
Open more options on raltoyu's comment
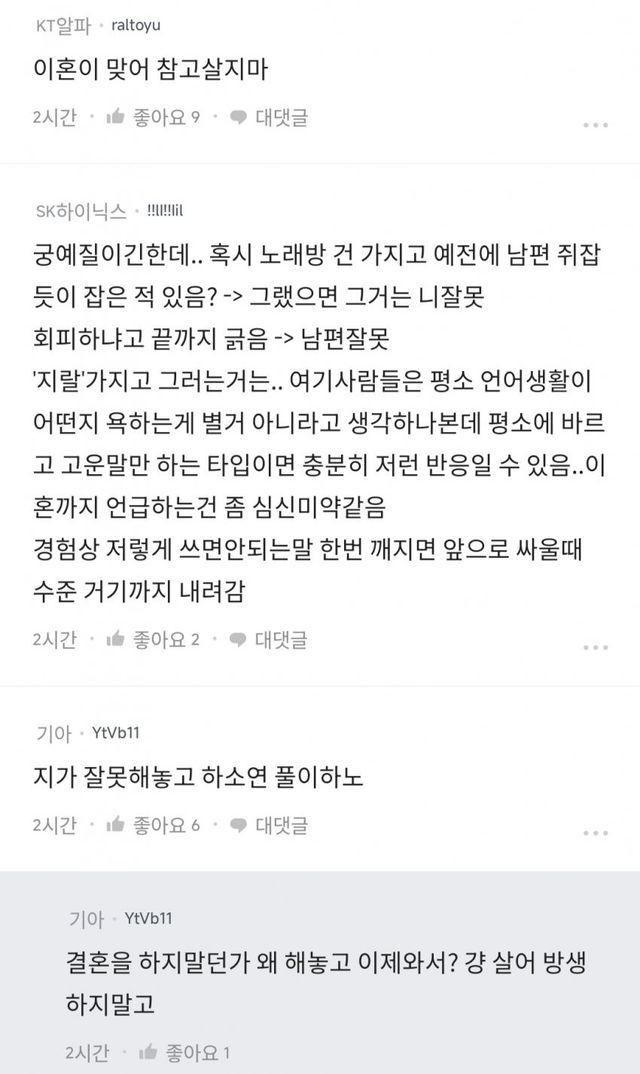coord(595,125)
